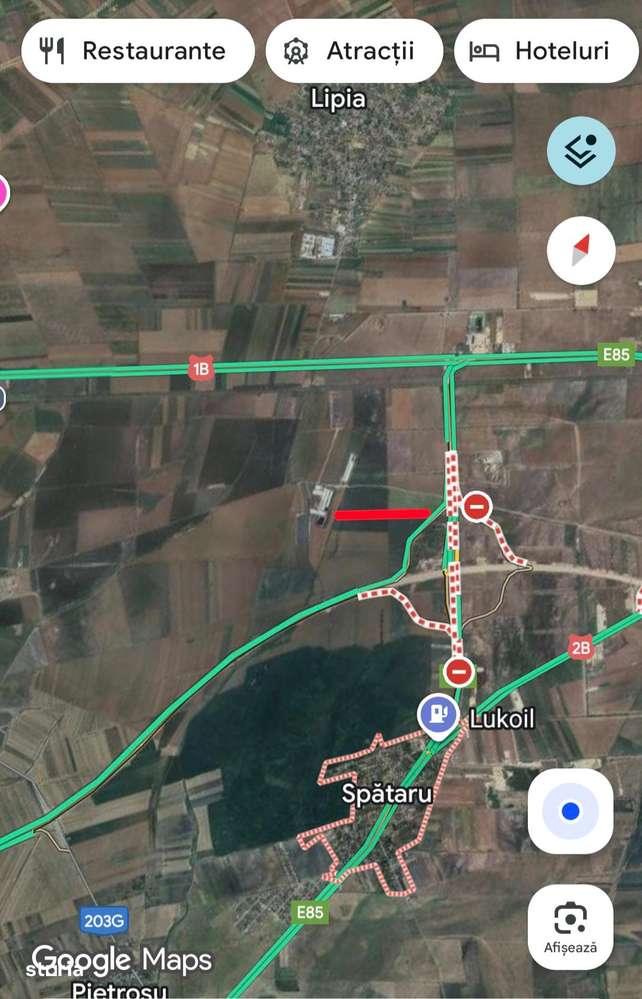Tap the compass to reorient the map
The height and width of the screenshot is (999, 642).
point(581,250)
